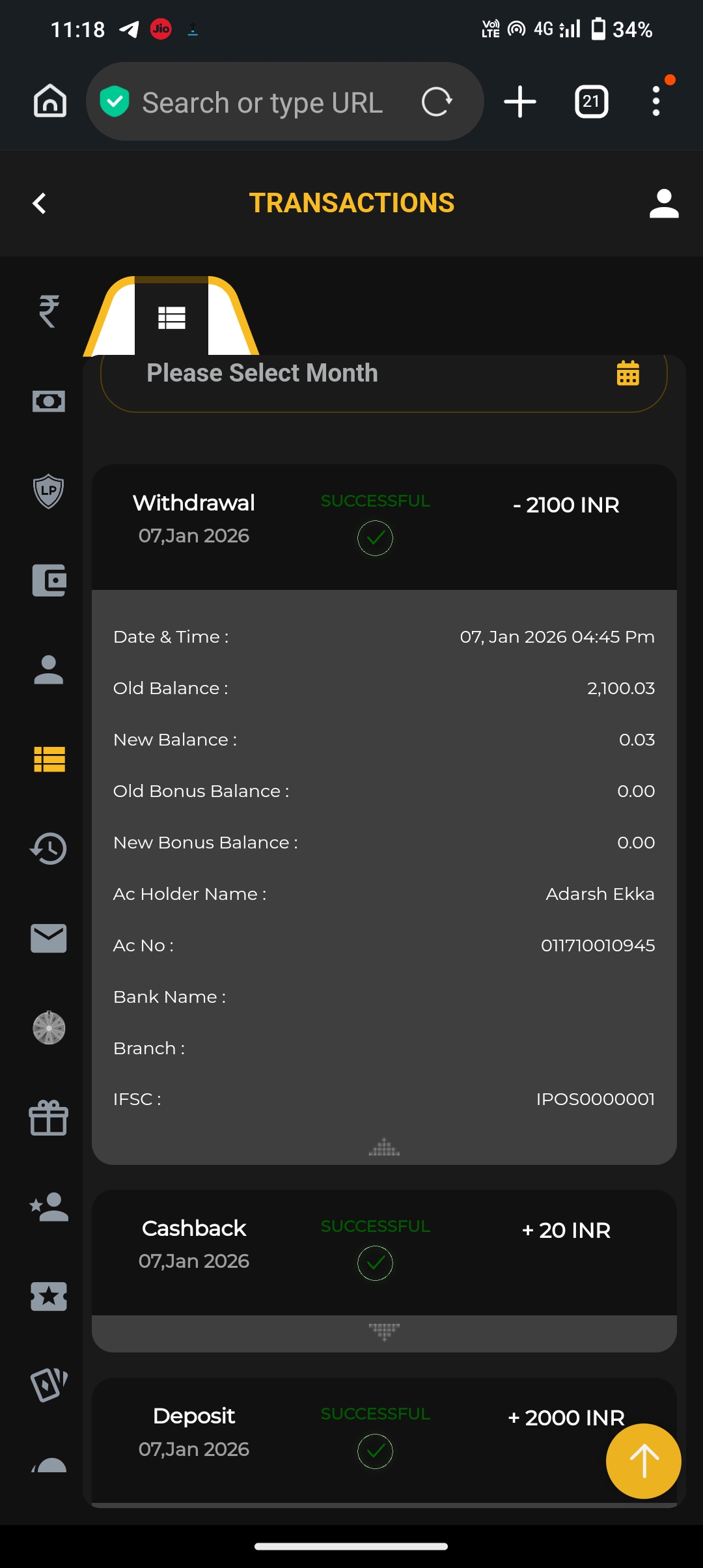Collapse the Withdrawal transaction details
The width and height of the screenshot is (703, 1568).
click(384, 1148)
